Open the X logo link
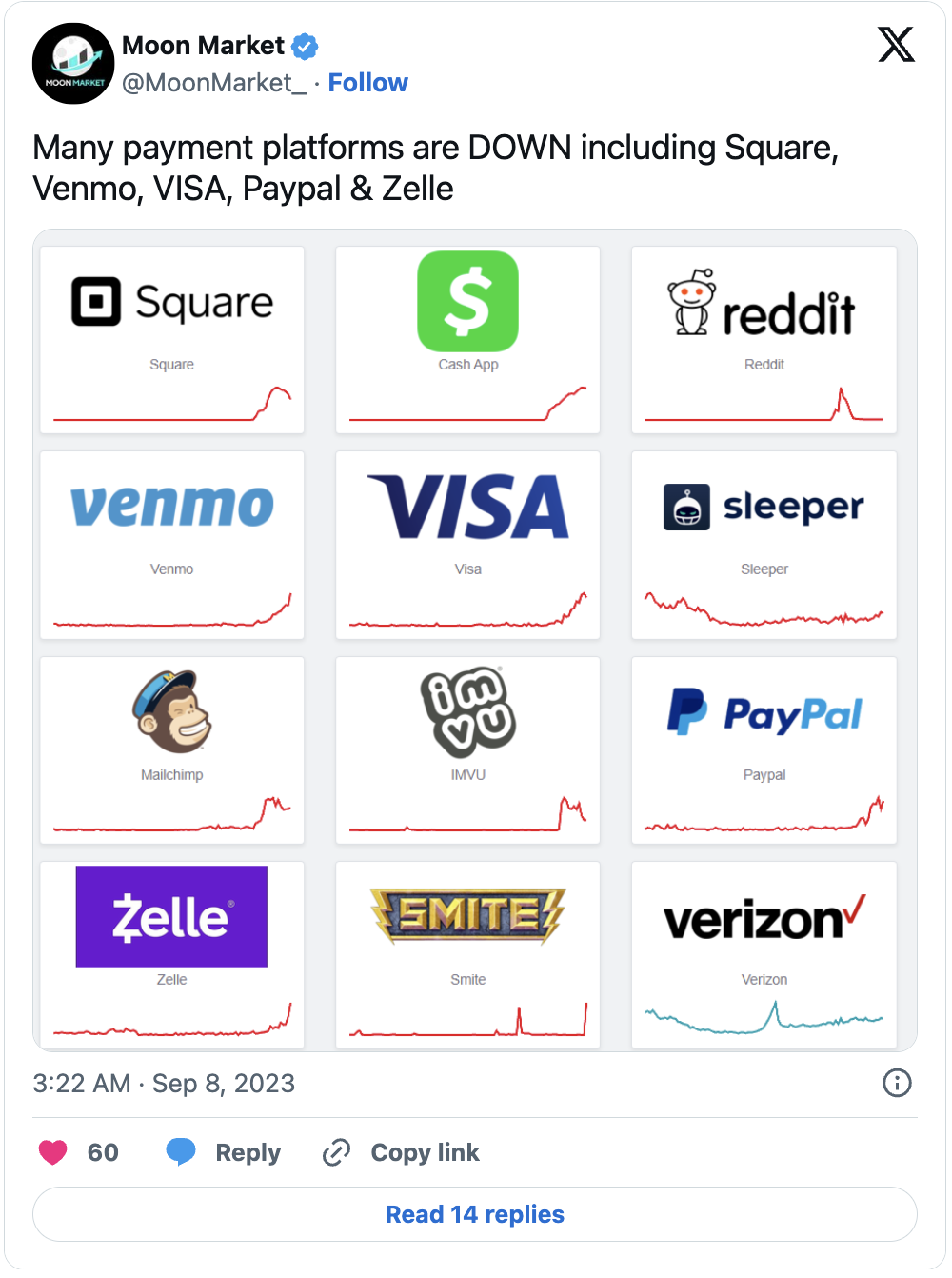Image resolution: width=952 pixels, height=1278 pixels. 896,45
